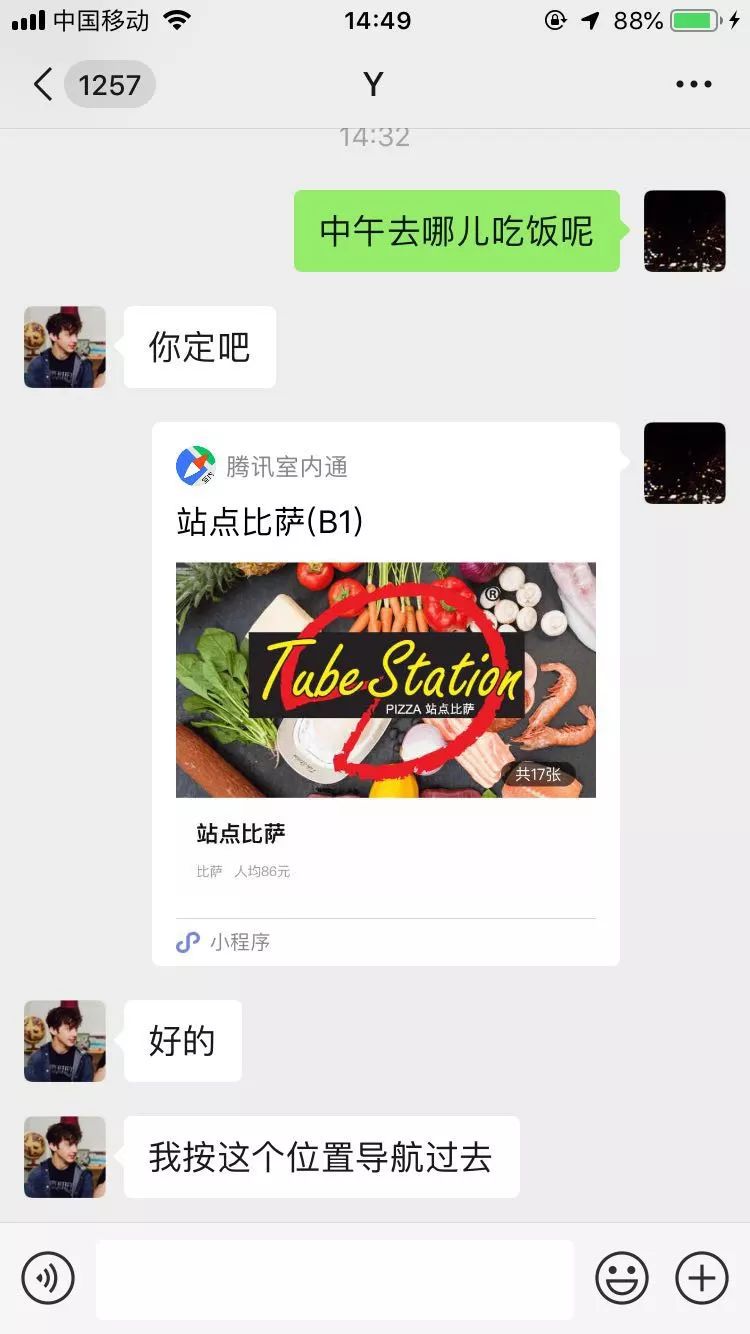Open my avatar beside 中午去哪儿吃饭呢

click(x=685, y=231)
